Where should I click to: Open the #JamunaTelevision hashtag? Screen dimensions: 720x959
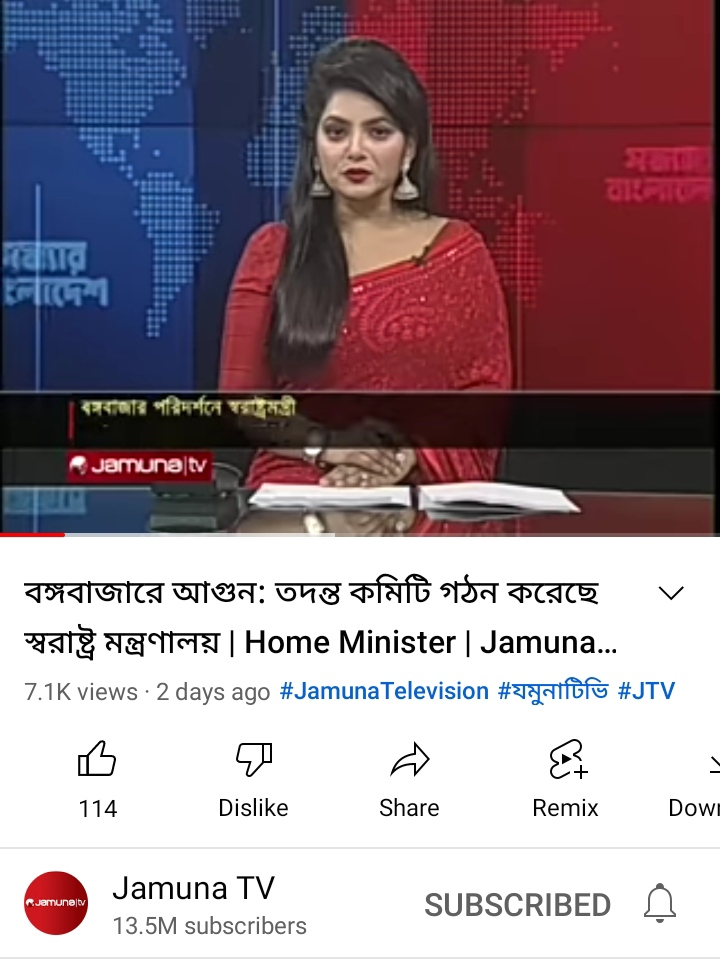tap(384, 691)
